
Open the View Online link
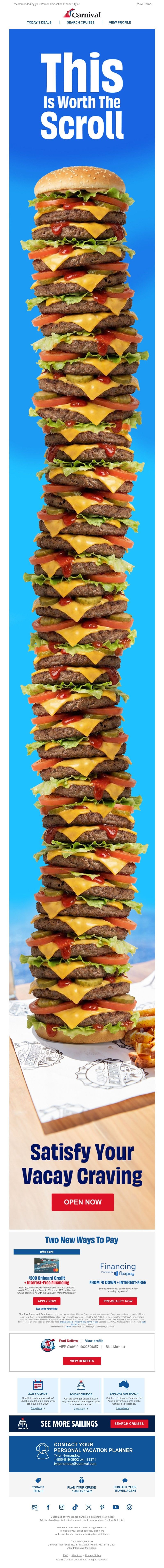(x=144, y=4)
